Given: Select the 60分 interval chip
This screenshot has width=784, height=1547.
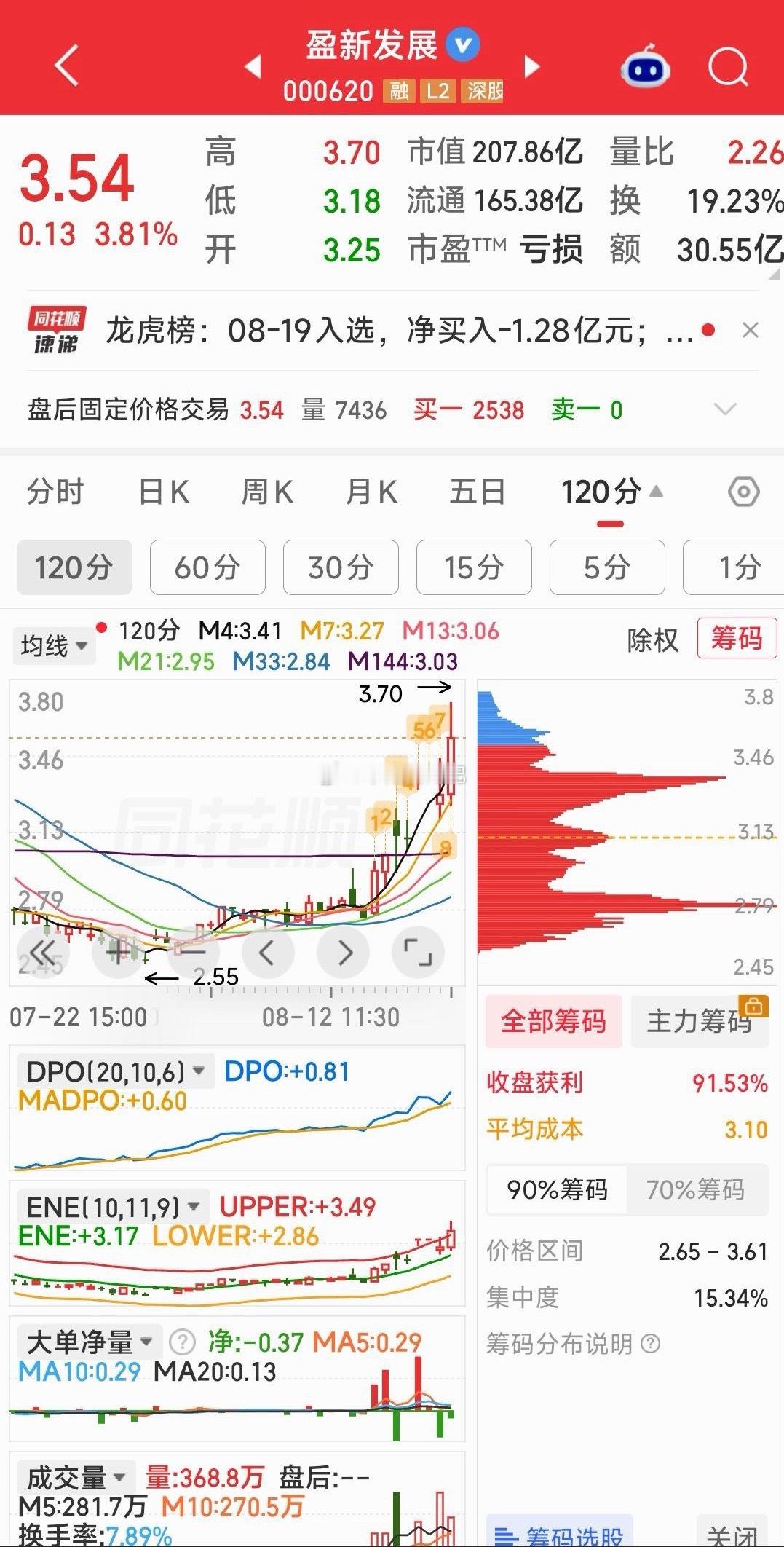Looking at the screenshot, I should (x=207, y=567).
